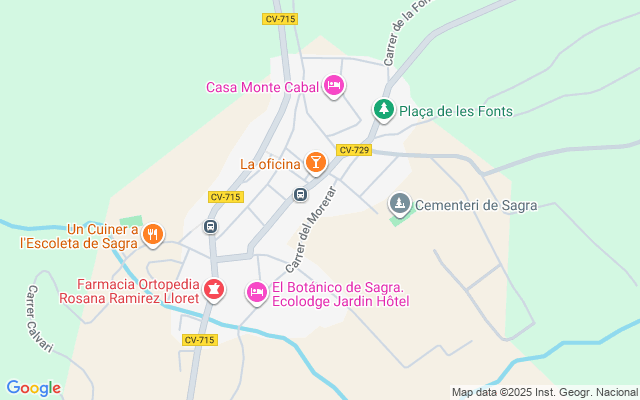Viewport: 640px width, 400px height.
Task: Select the Plaça de les Fonts park pin
Action: 383,109
